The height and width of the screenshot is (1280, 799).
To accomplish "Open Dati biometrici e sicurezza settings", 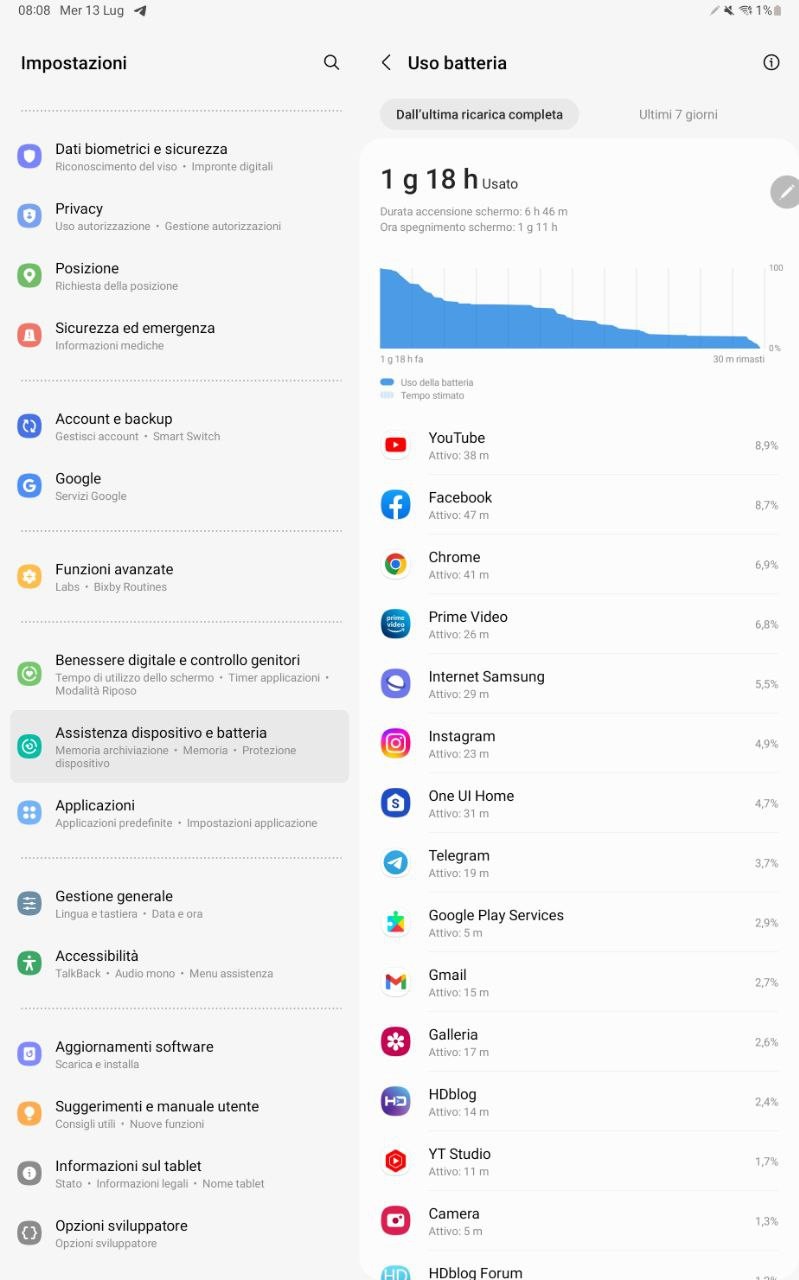I will 180,156.
